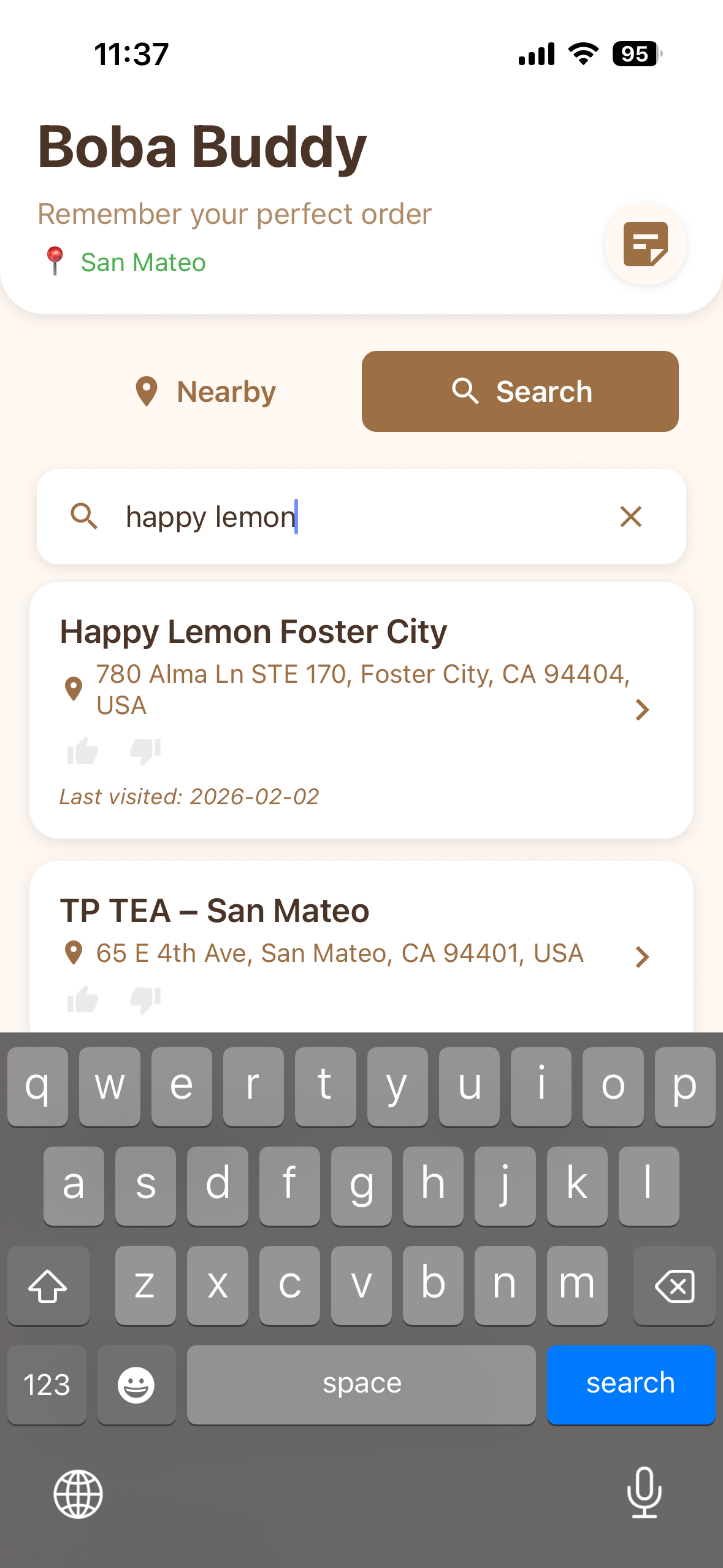
Task: Tap the map pin icon for Happy Lemon address
Action: point(74,689)
